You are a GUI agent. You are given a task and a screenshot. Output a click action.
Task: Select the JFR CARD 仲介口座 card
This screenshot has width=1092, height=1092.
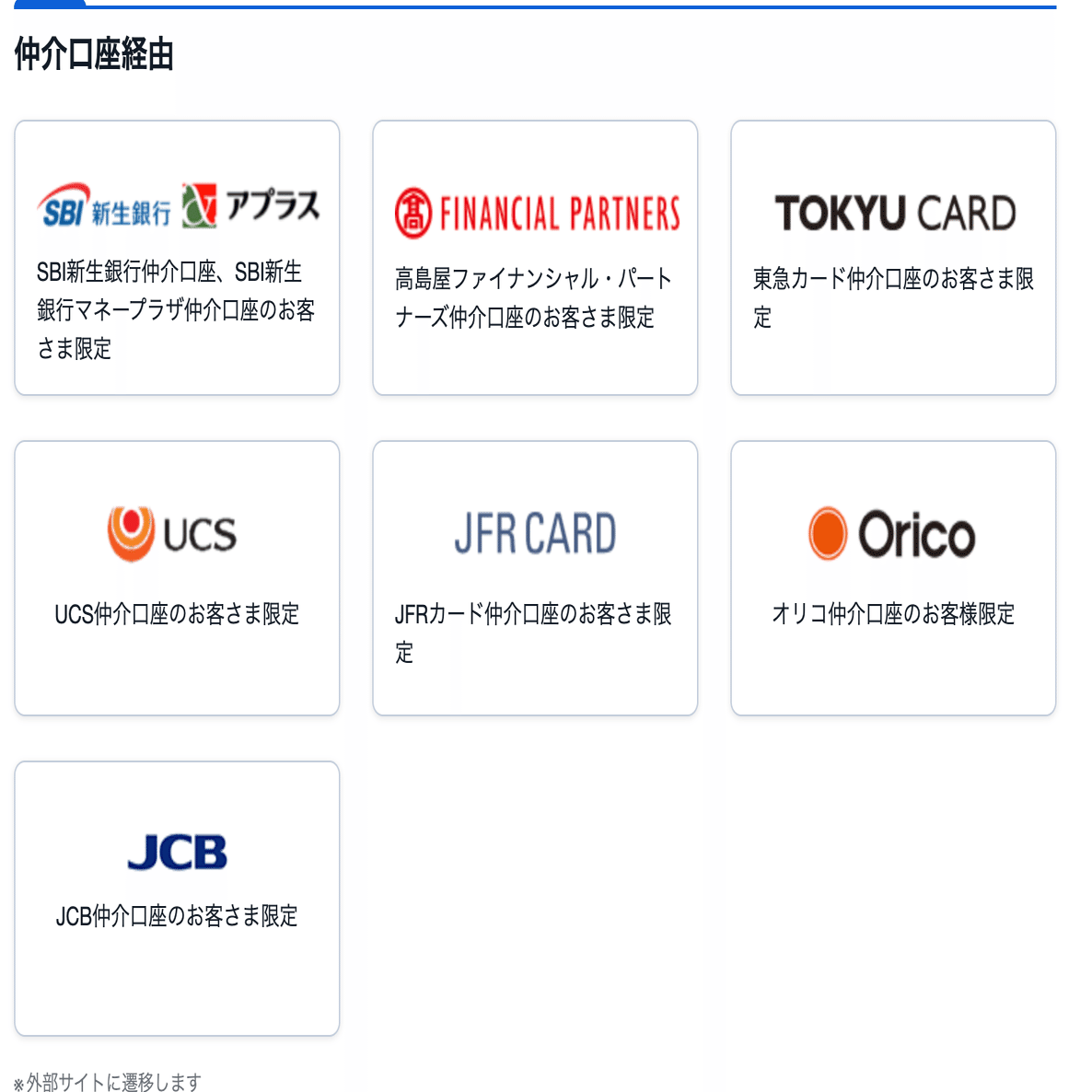coord(535,578)
